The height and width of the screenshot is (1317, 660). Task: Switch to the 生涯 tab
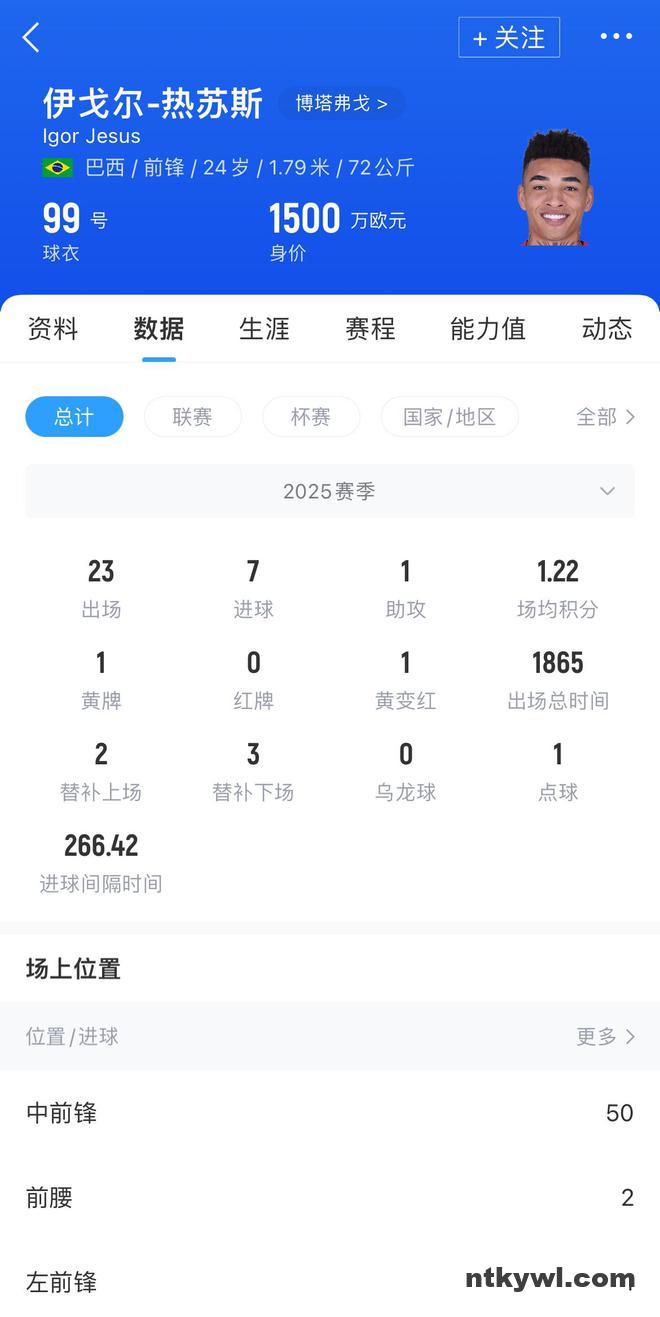pyautogui.click(x=264, y=329)
